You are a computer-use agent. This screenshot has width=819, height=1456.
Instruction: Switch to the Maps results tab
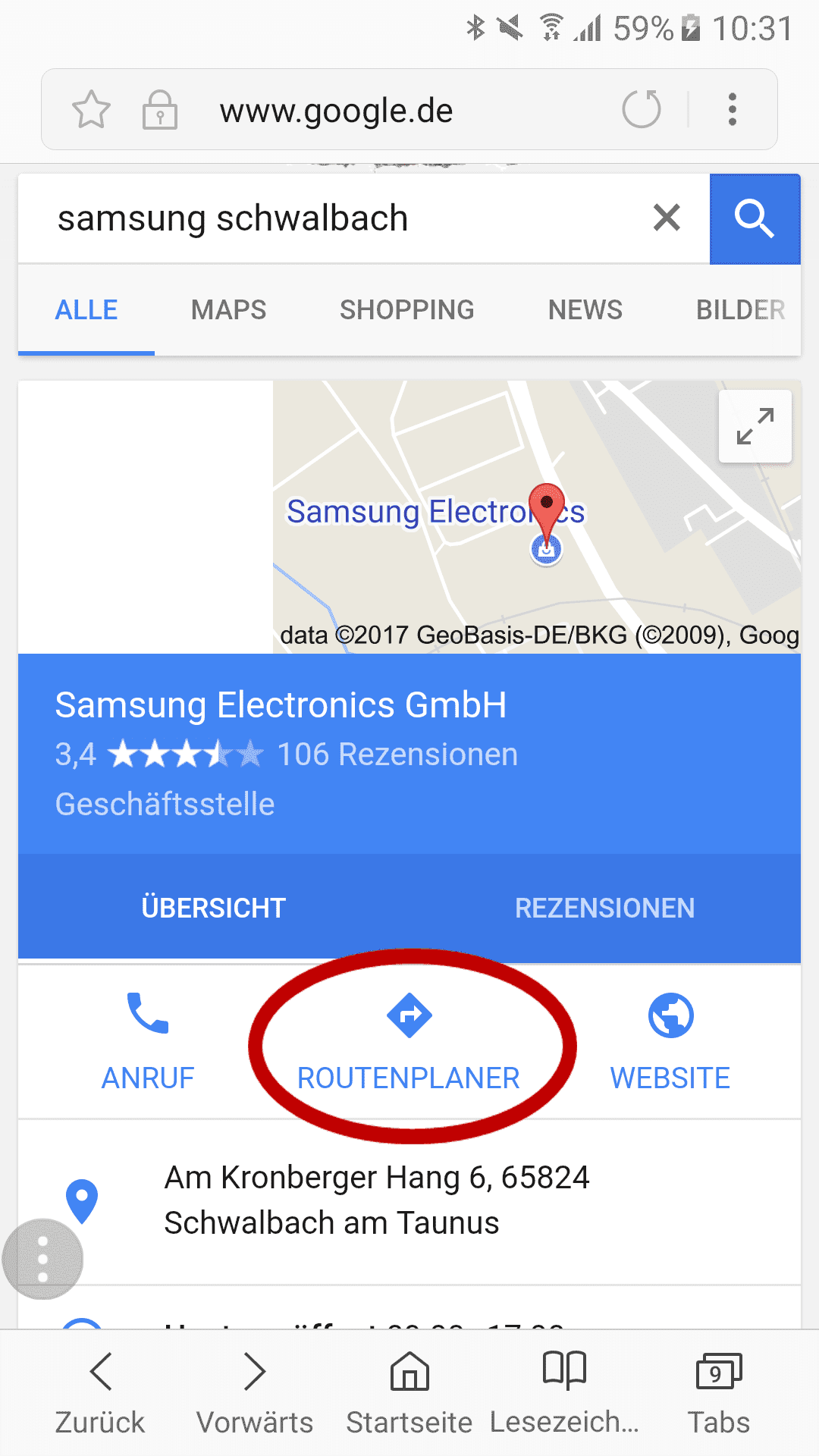click(228, 310)
